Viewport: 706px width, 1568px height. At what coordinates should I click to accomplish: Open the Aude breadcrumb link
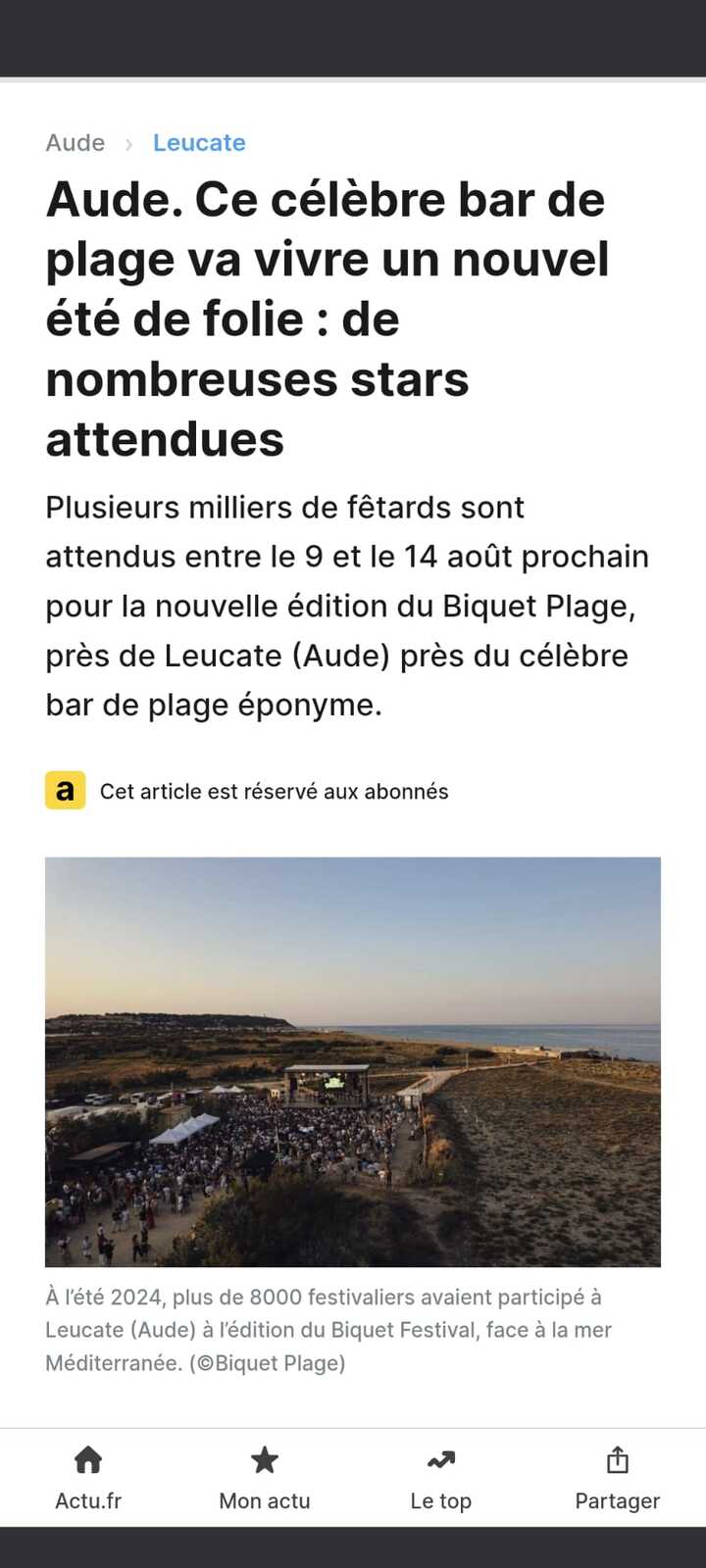75,143
